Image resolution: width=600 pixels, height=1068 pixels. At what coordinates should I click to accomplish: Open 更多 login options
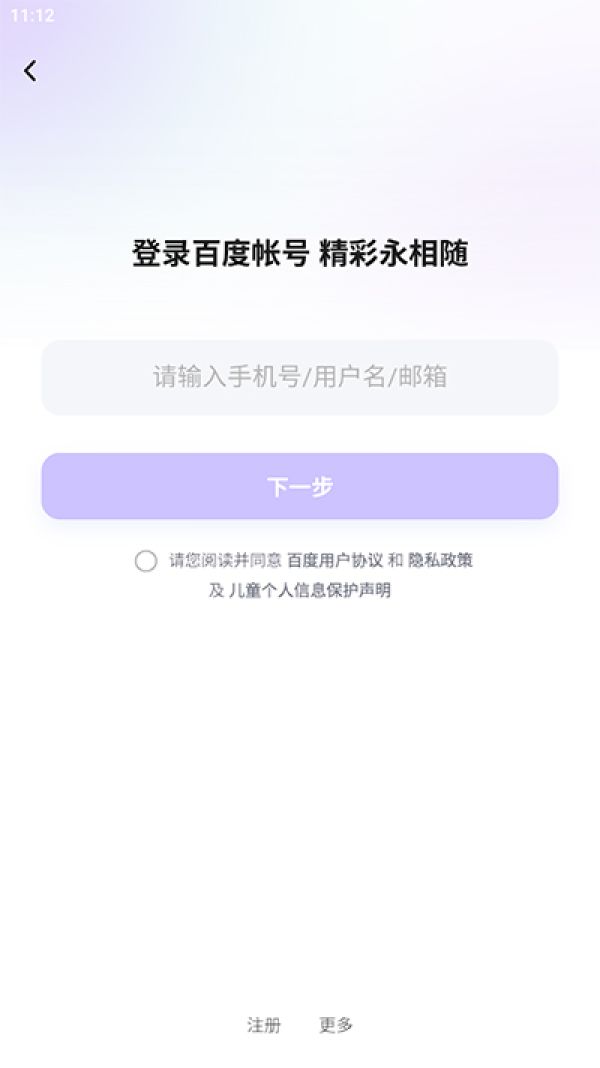point(336,1025)
